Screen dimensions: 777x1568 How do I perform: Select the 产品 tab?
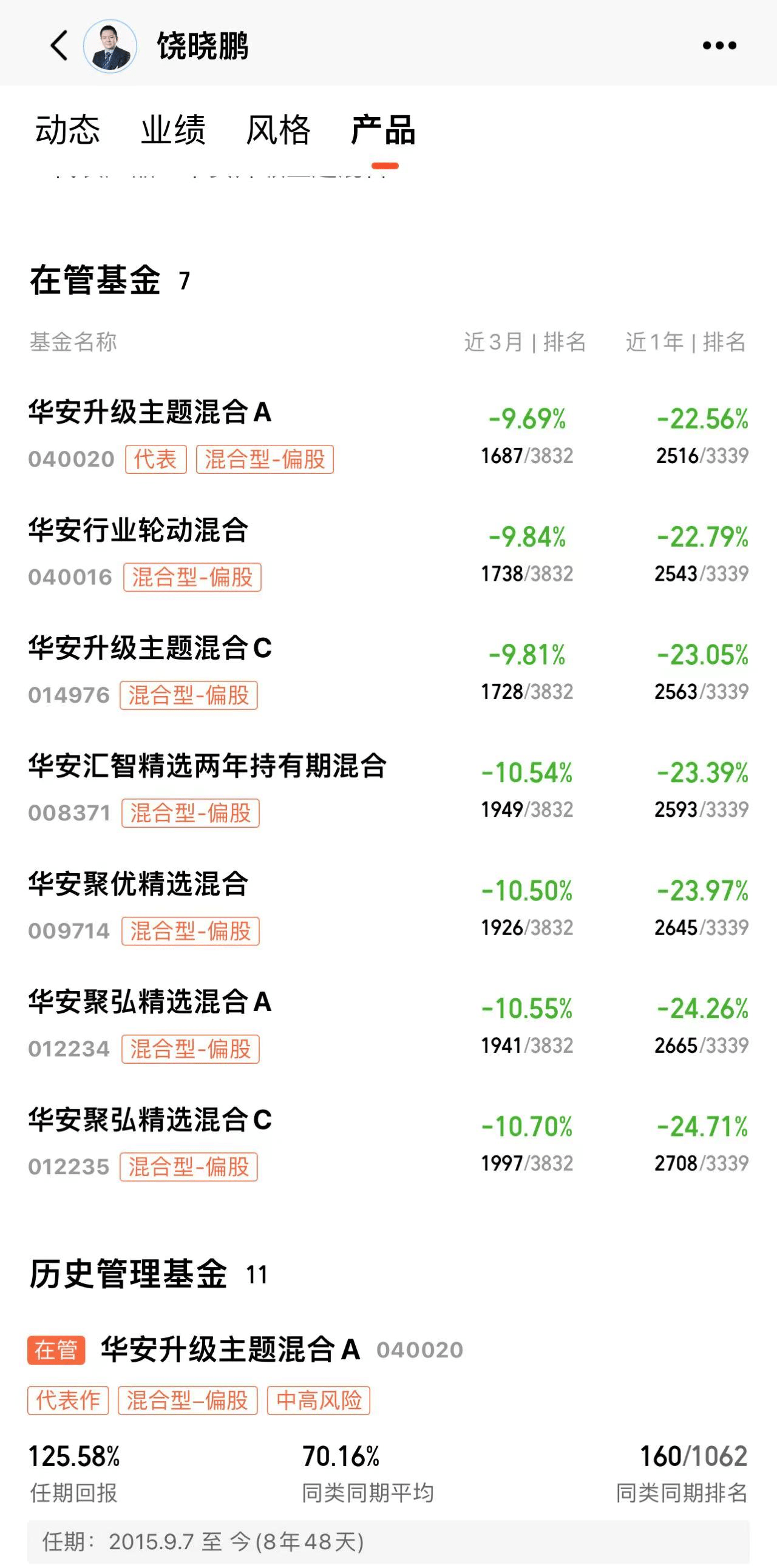click(x=384, y=130)
